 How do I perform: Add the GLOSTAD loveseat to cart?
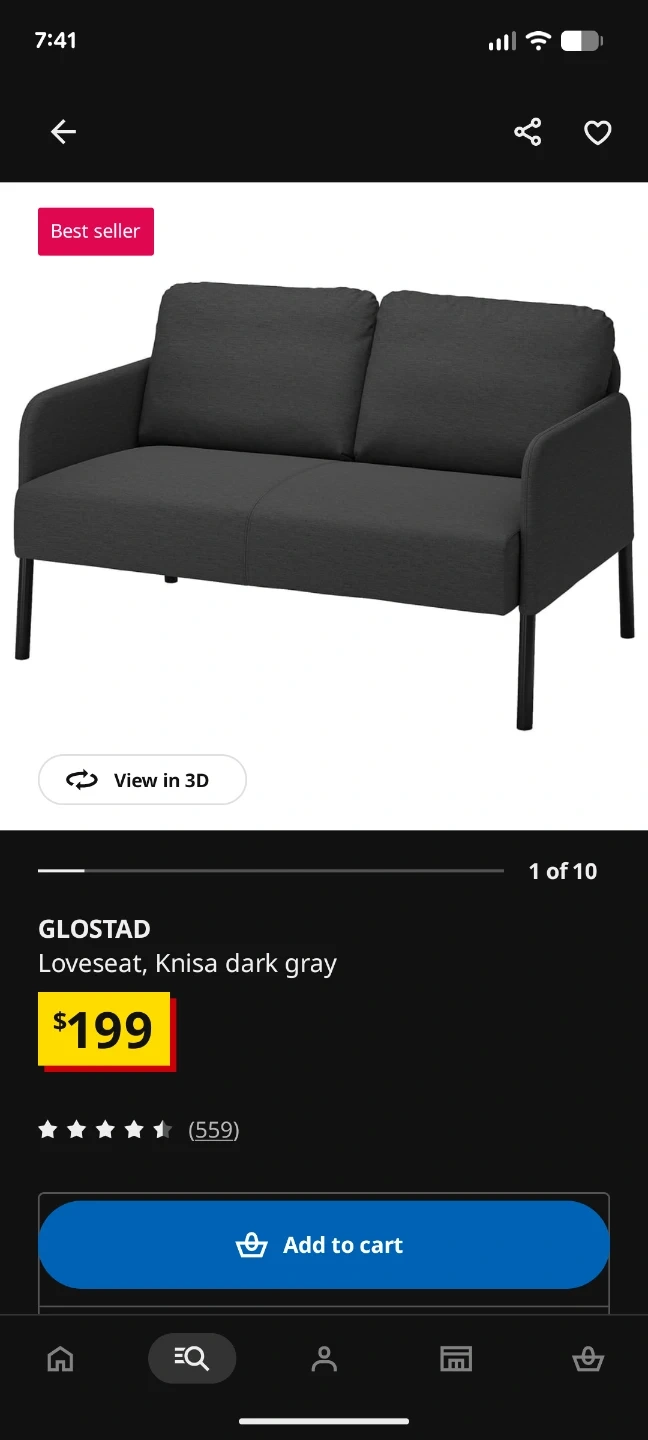323,1245
